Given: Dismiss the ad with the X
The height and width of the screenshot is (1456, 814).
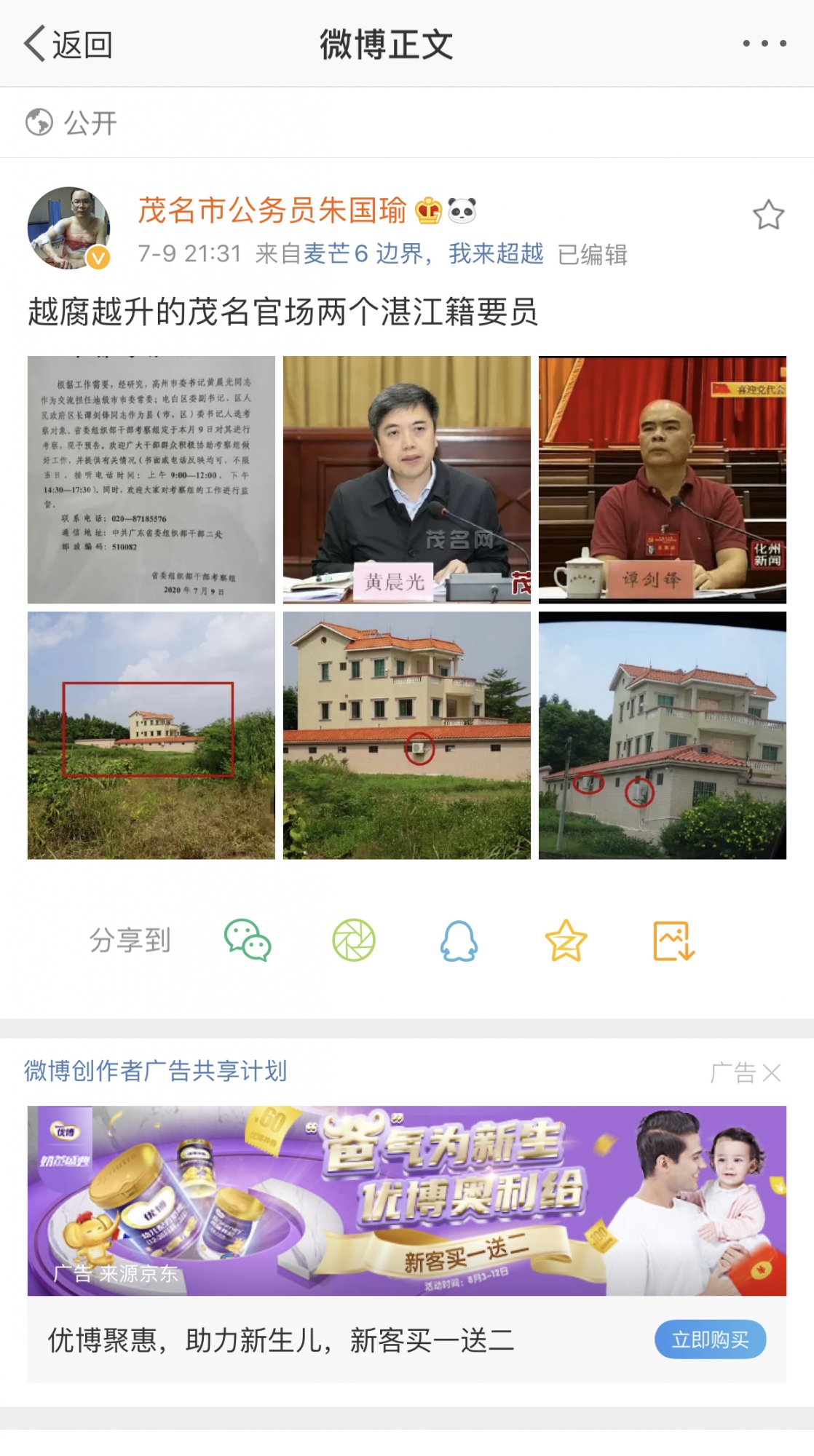Looking at the screenshot, I should (772, 1072).
